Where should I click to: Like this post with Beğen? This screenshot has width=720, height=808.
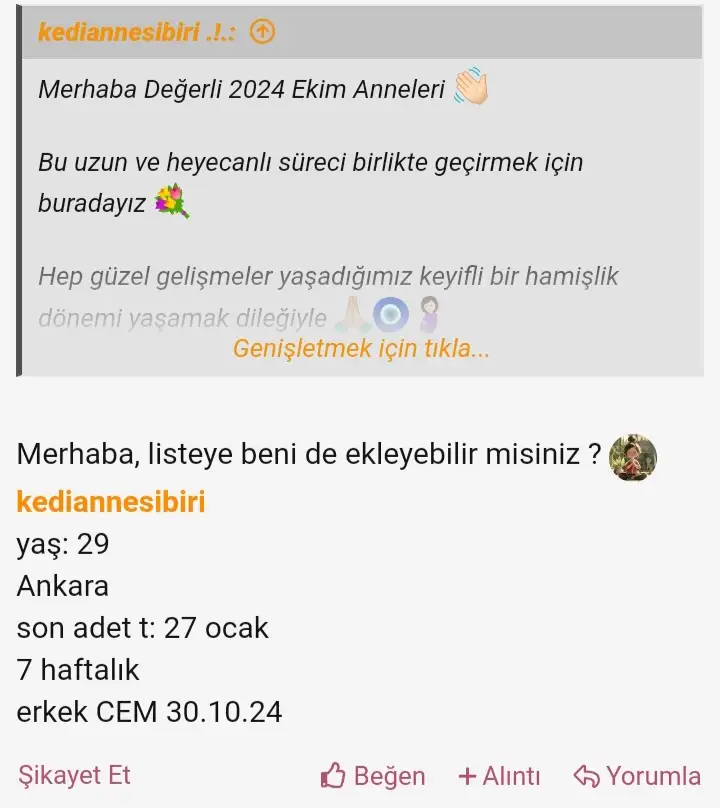(373, 776)
